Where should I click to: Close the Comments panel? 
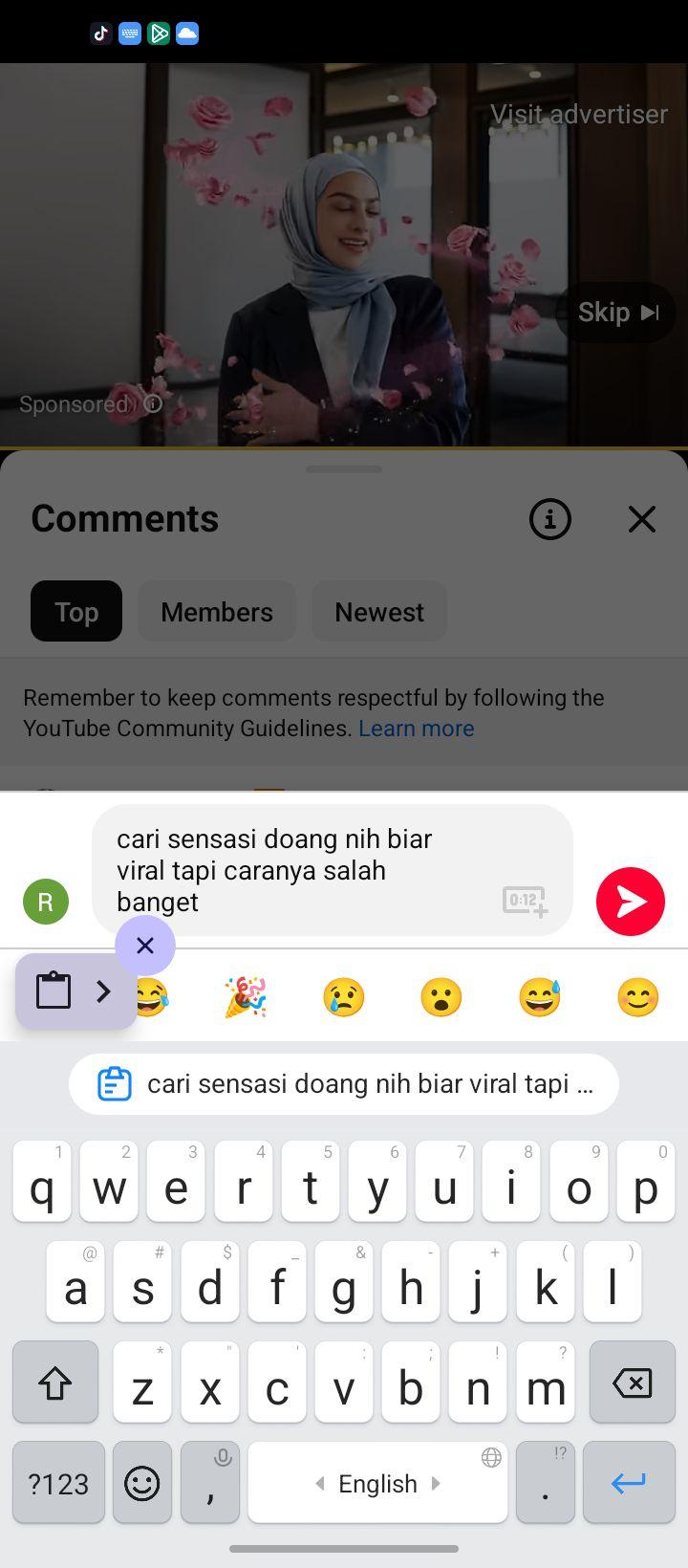(642, 519)
